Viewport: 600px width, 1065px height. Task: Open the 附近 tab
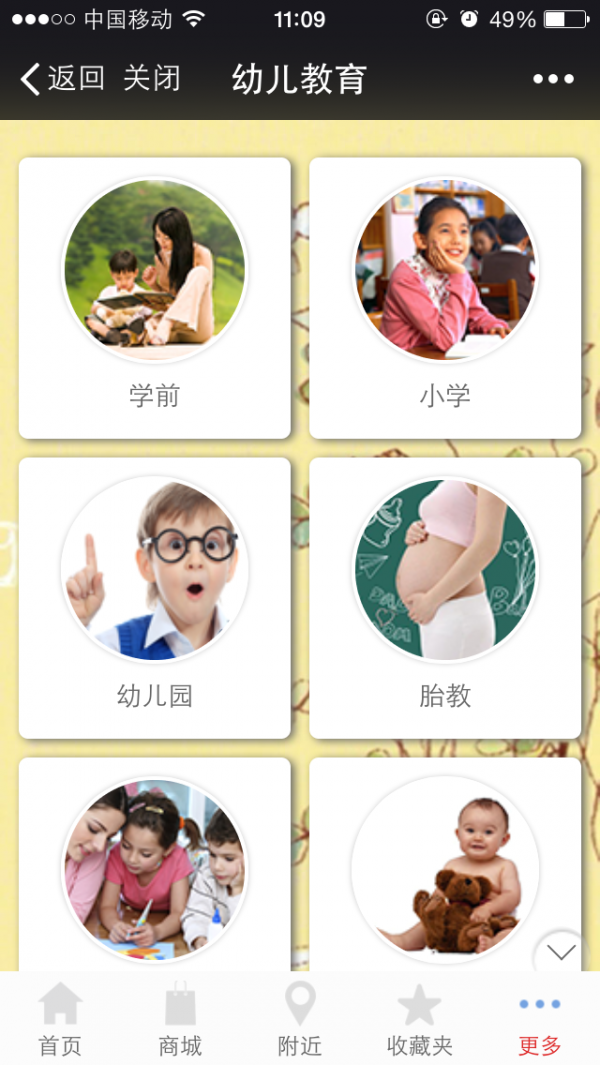pyautogui.click(x=300, y=1020)
